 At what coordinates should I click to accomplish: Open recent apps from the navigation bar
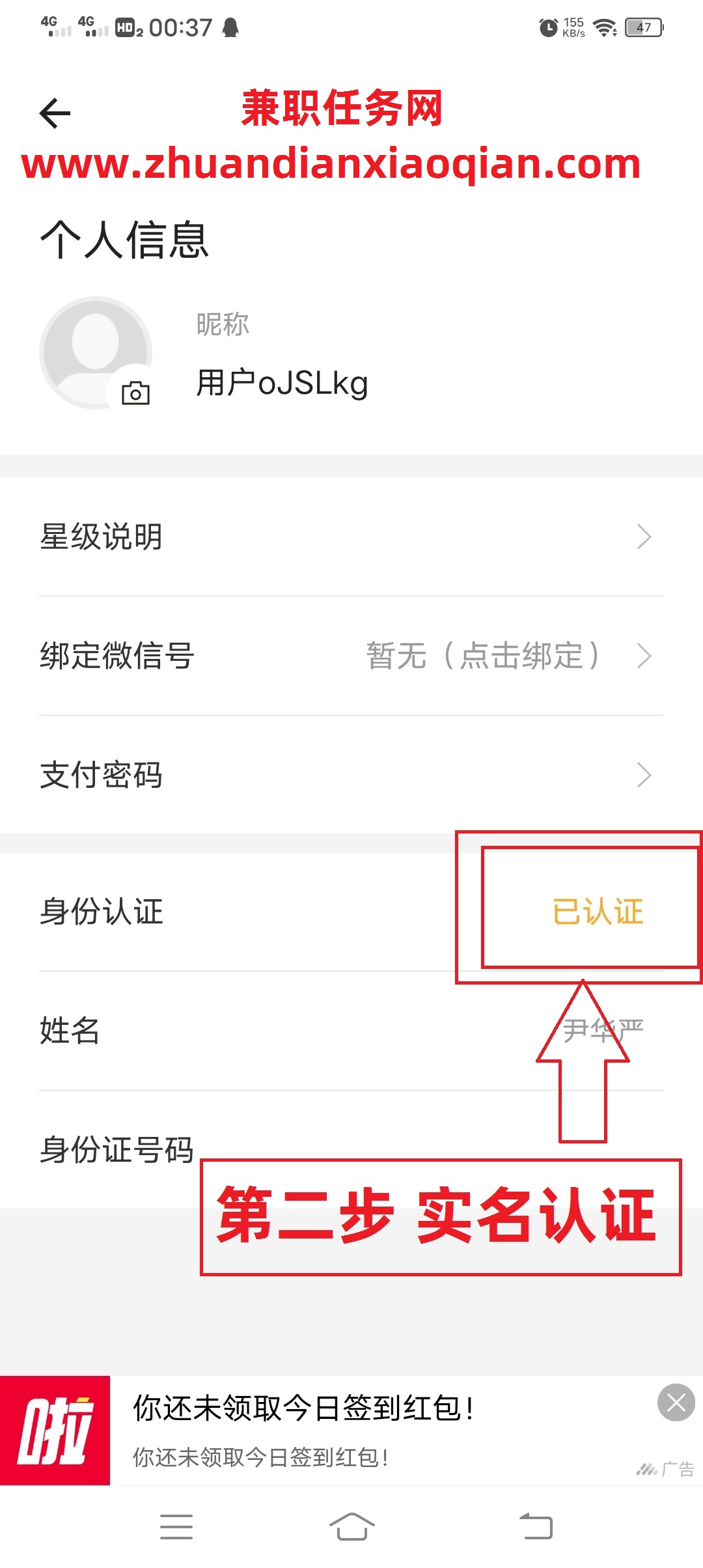click(x=176, y=1526)
